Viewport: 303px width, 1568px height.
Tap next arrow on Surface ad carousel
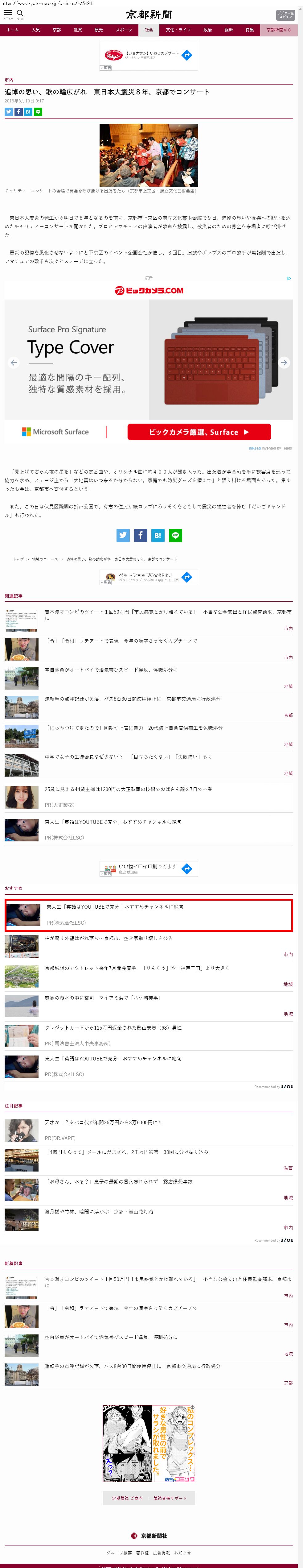(284, 363)
